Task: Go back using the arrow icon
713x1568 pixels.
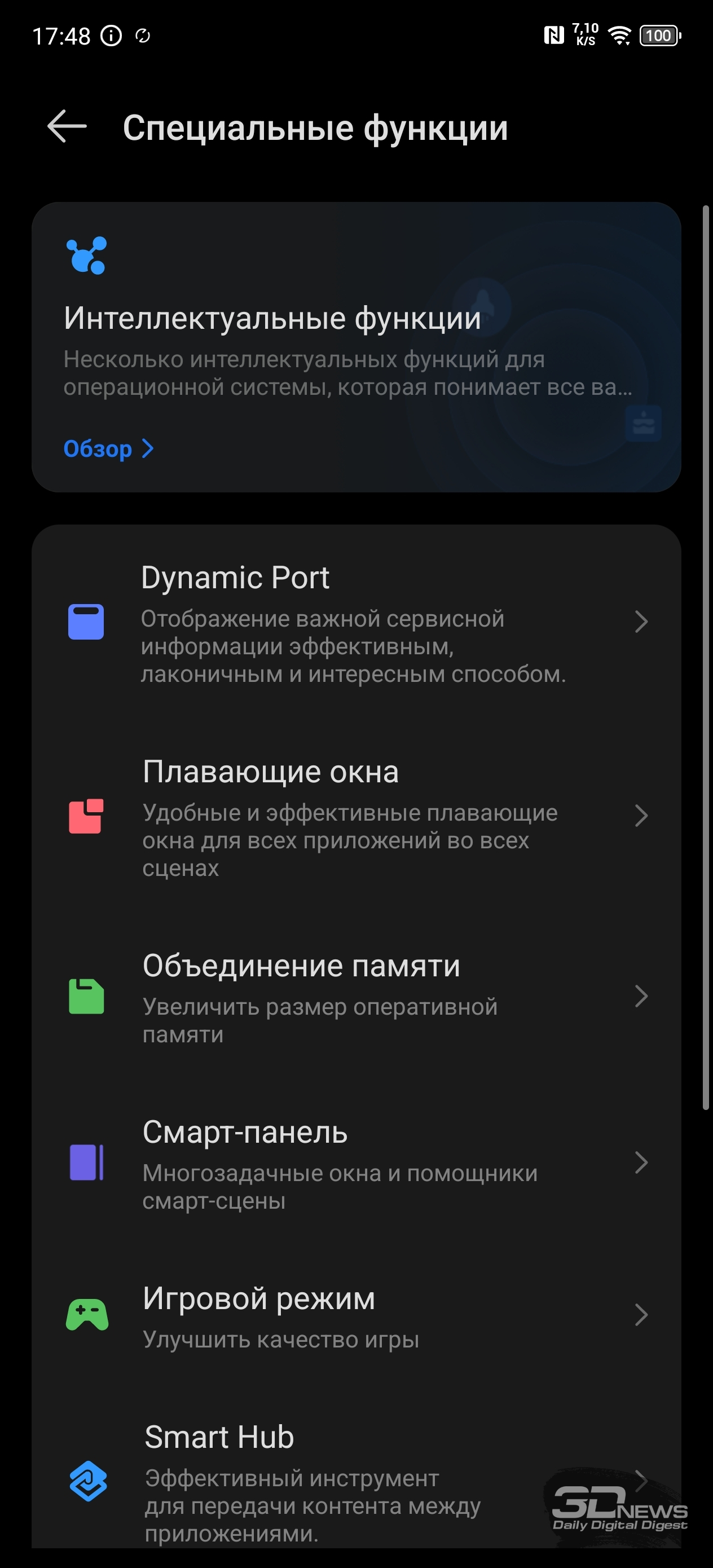Action: pyautogui.click(x=67, y=126)
